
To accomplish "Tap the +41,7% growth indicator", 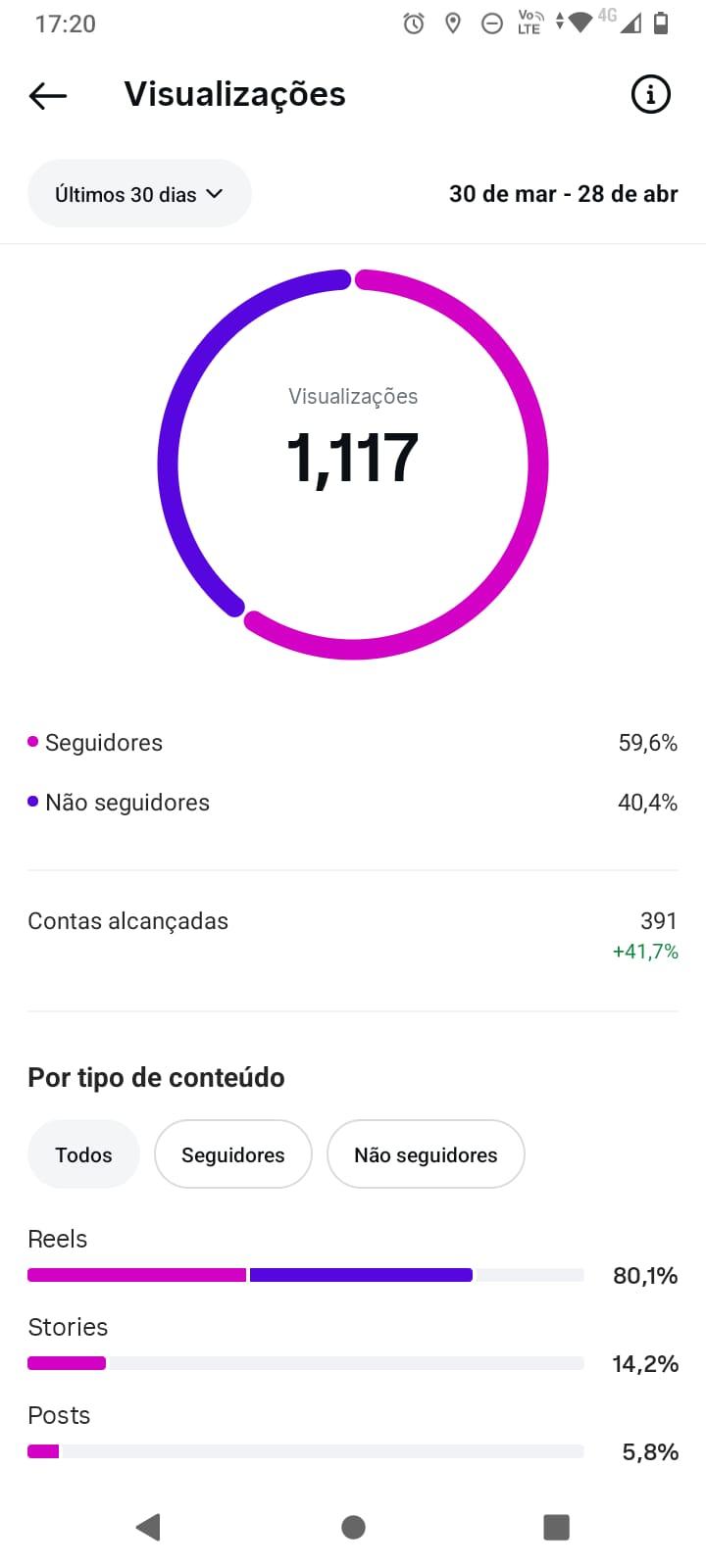I will coord(645,951).
